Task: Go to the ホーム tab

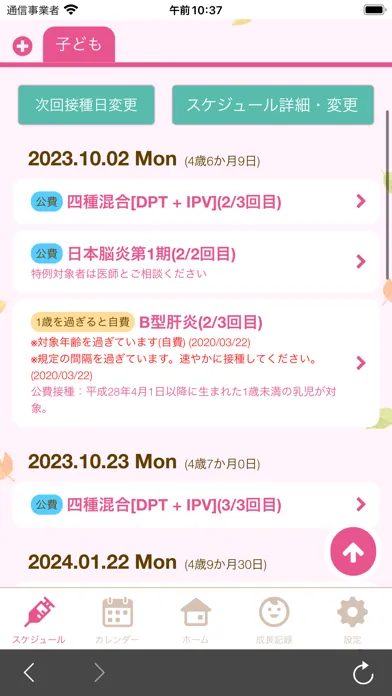Action: click(x=196, y=620)
